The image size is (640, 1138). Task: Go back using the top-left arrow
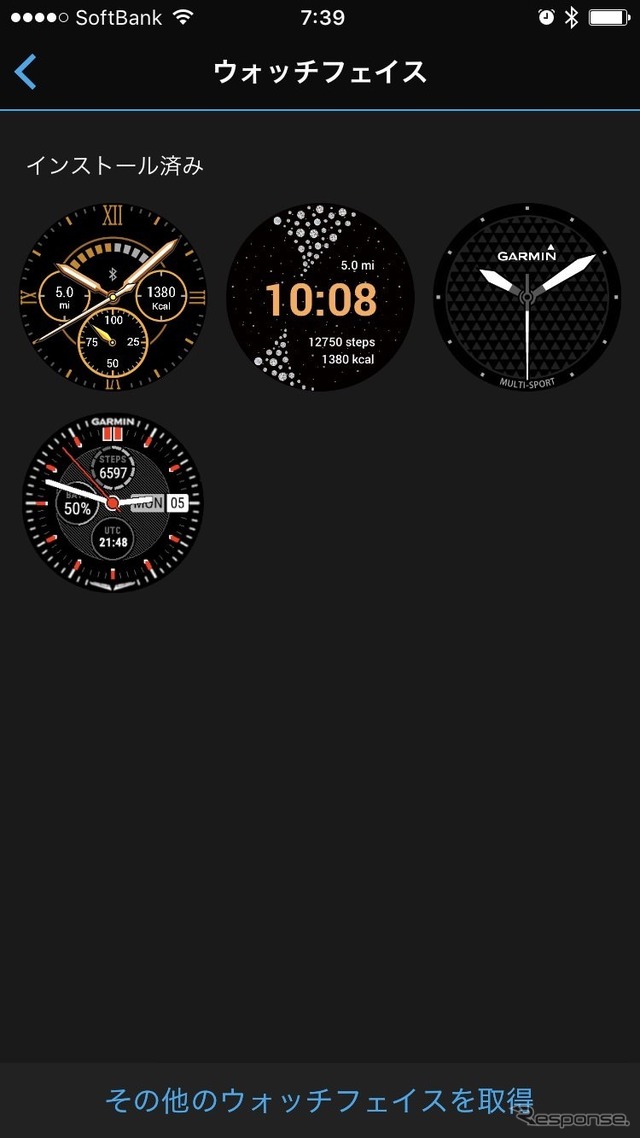pos(27,72)
